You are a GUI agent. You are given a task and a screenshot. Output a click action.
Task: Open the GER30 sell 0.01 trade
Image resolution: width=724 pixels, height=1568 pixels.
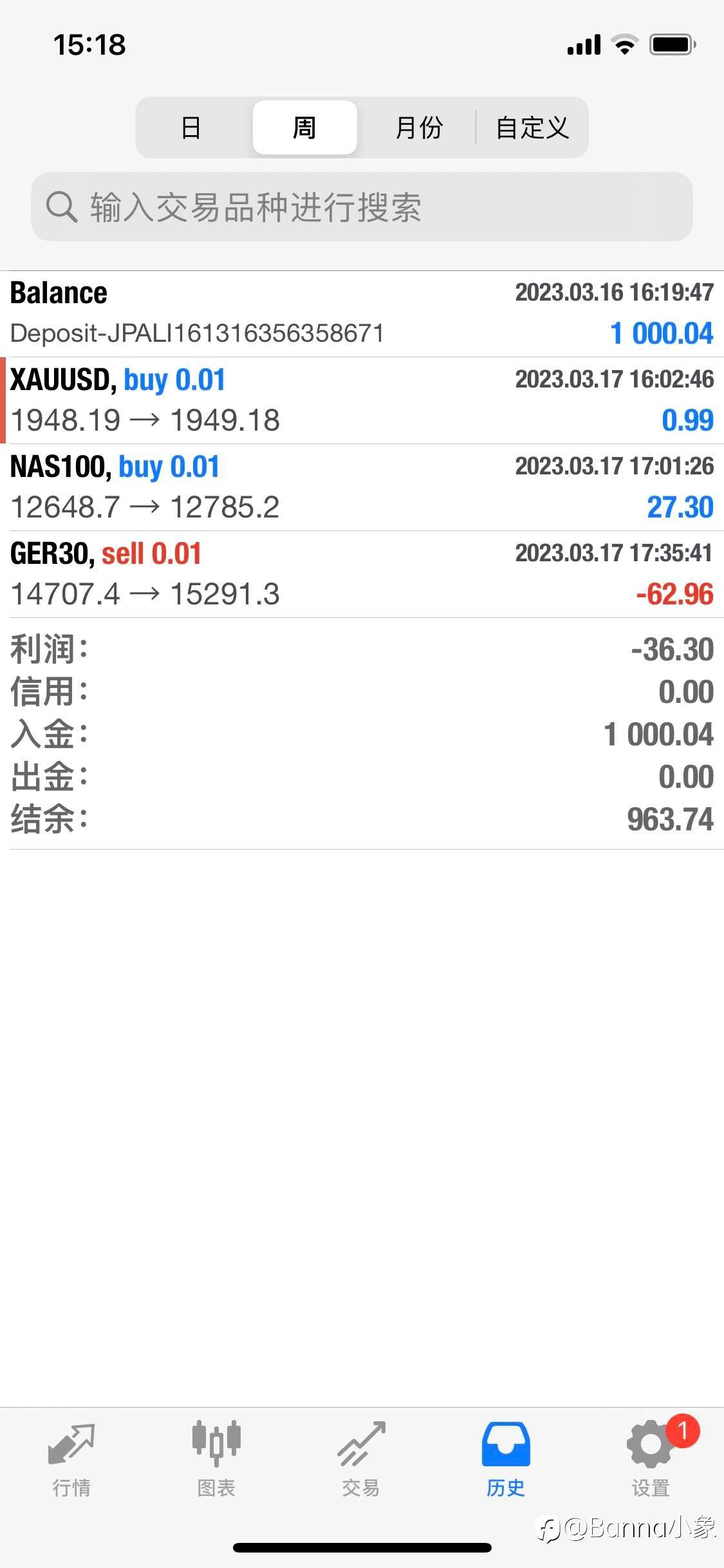pyautogui.click(x=362, y=574)
